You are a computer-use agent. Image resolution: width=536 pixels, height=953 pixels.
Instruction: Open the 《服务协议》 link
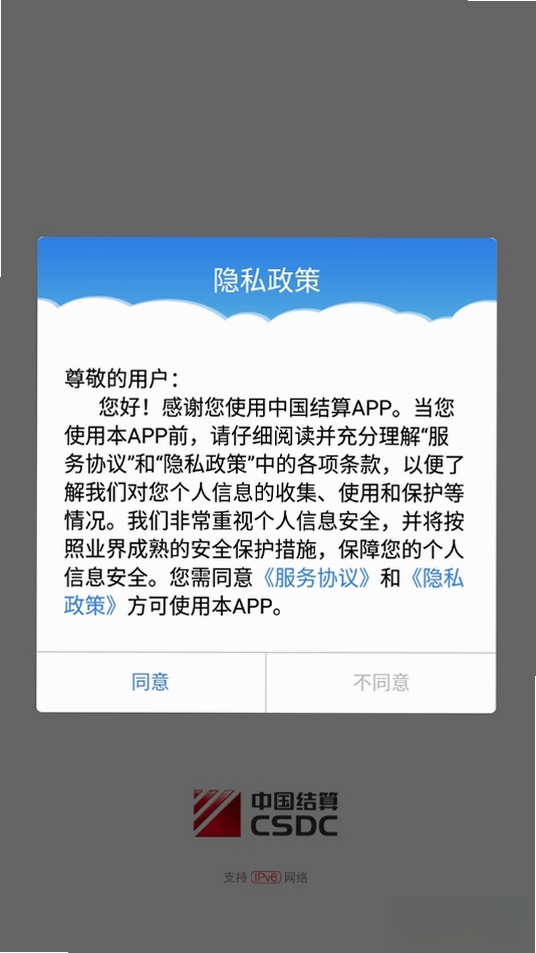click(317, 577)
